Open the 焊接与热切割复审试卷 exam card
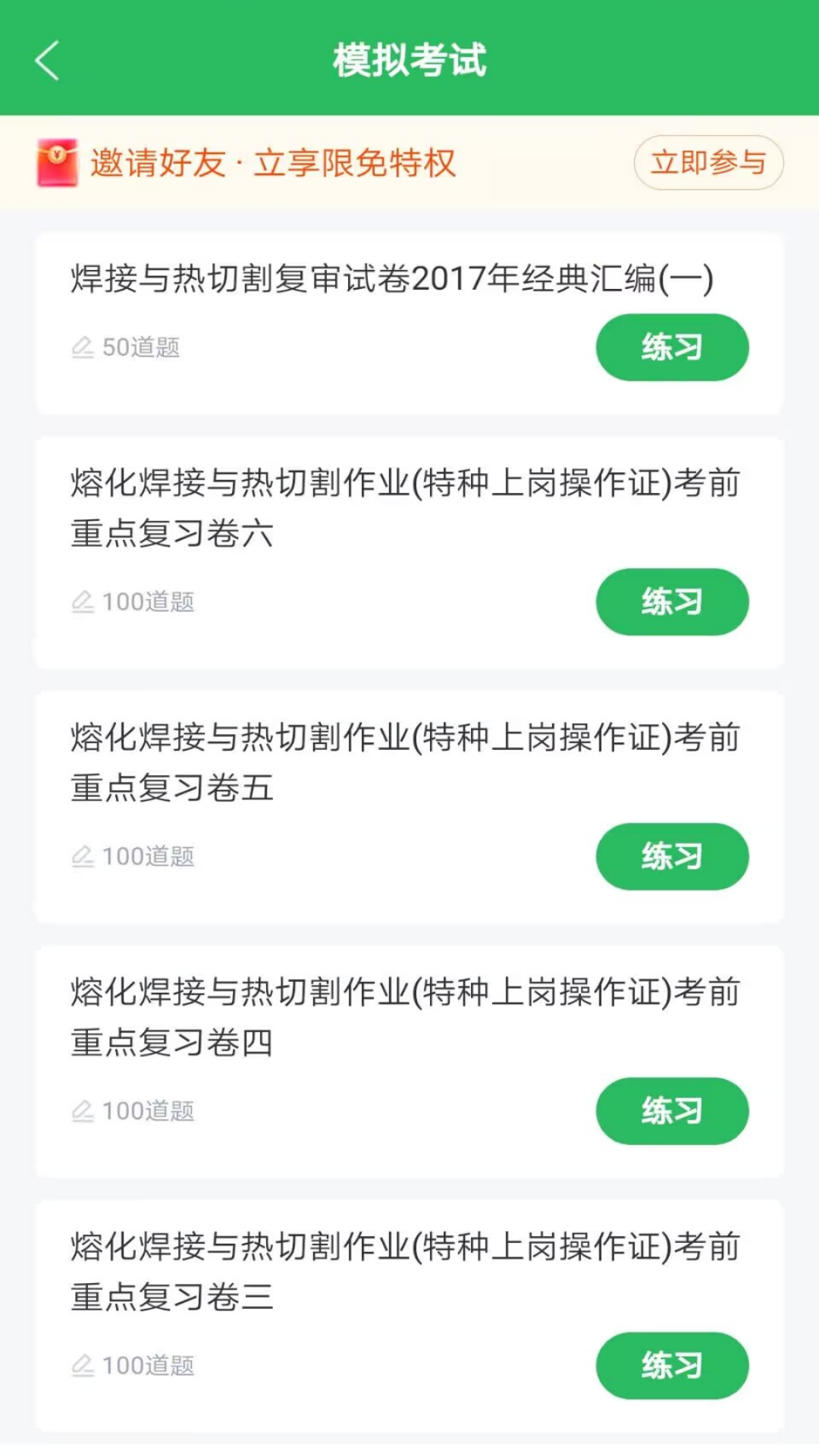819x1456 pixels. 391,281
